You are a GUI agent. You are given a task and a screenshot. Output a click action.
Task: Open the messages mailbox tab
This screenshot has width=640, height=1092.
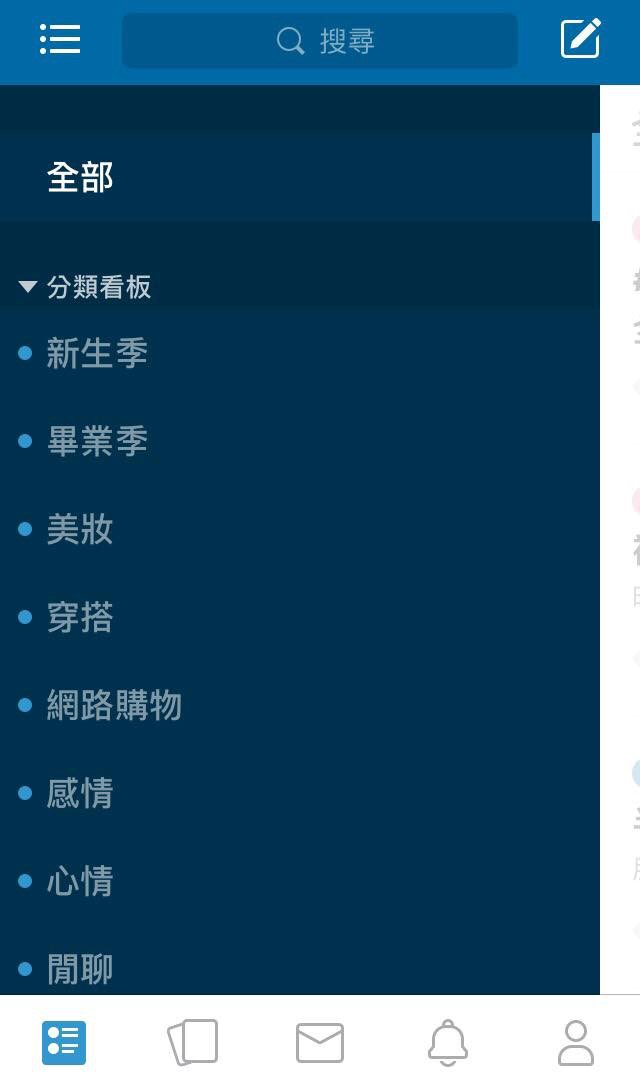320,1043
